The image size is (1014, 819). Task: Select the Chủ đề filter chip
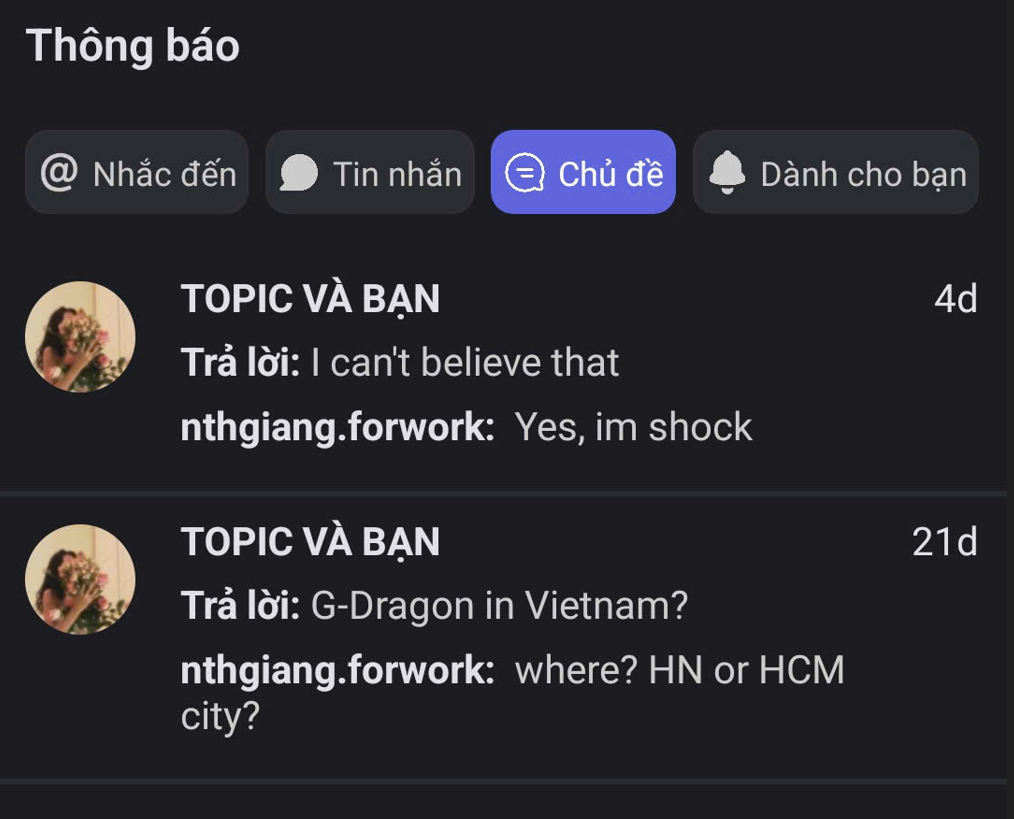[x=583, y=173]
